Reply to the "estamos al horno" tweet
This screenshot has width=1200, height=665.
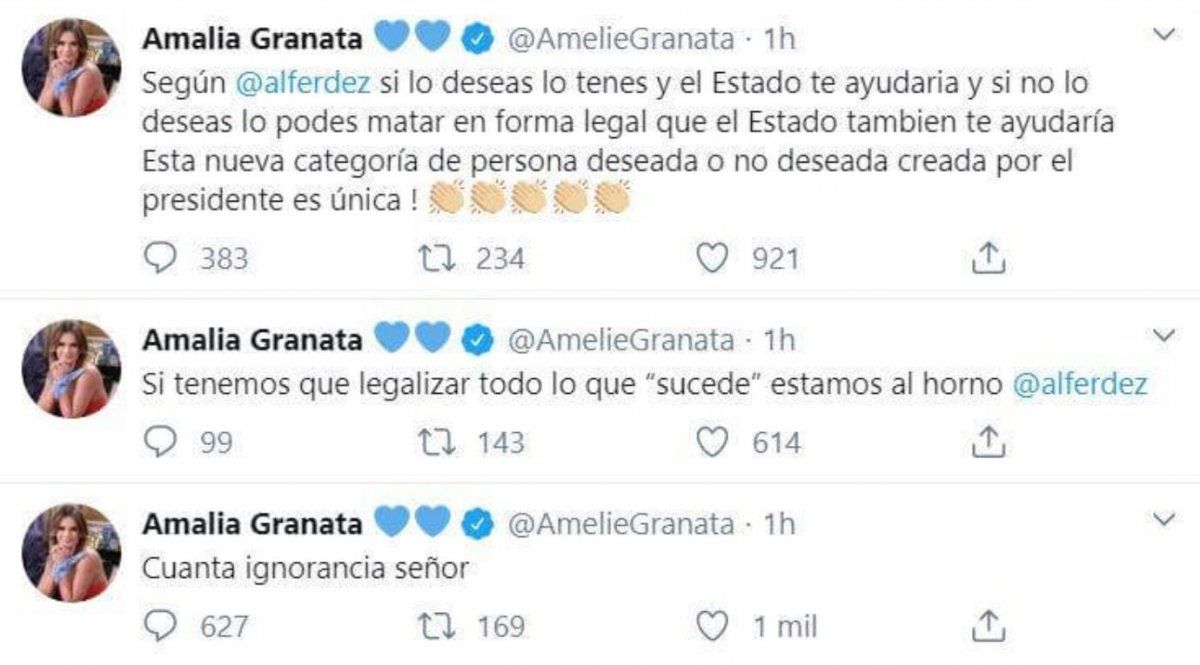(x=160, y=442)
